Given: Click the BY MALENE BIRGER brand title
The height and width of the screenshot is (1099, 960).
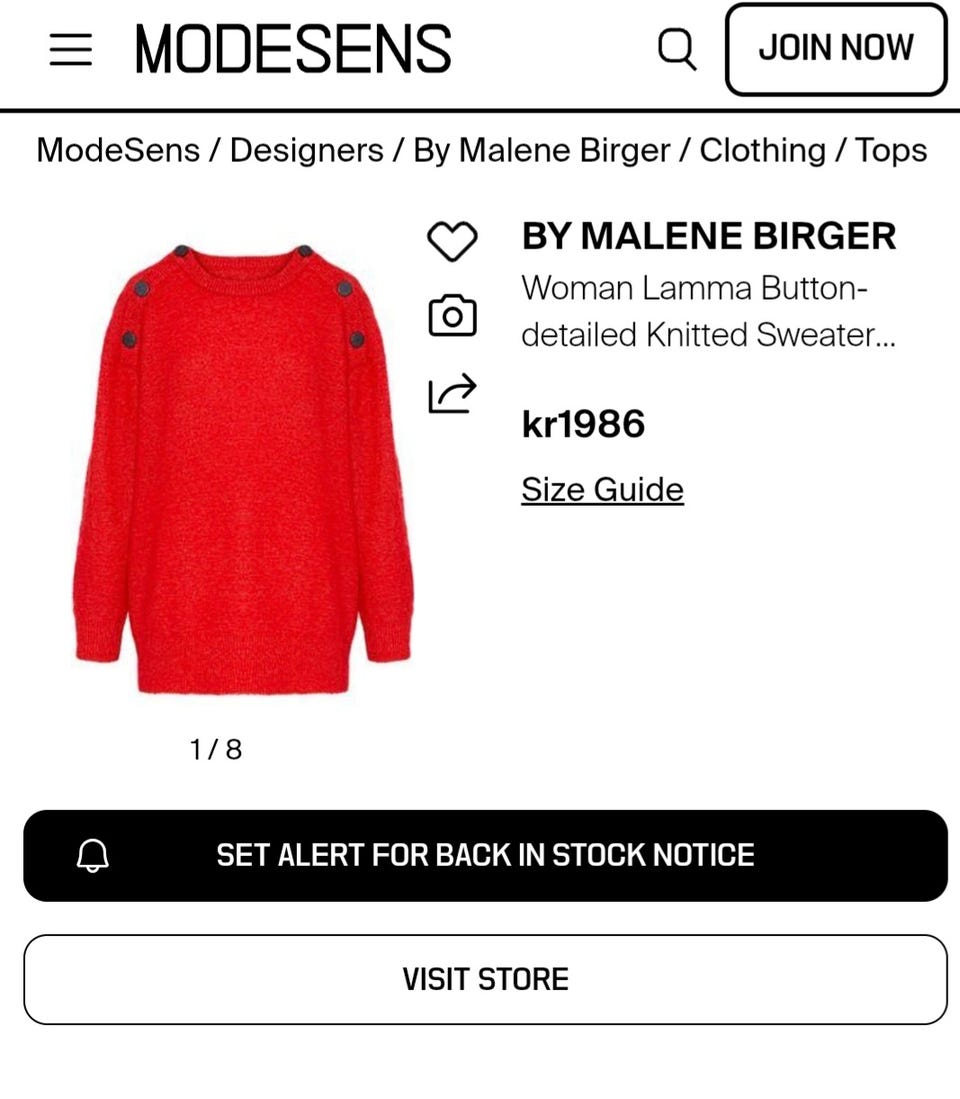Looking at the screenshot, I should click(708, 236).
